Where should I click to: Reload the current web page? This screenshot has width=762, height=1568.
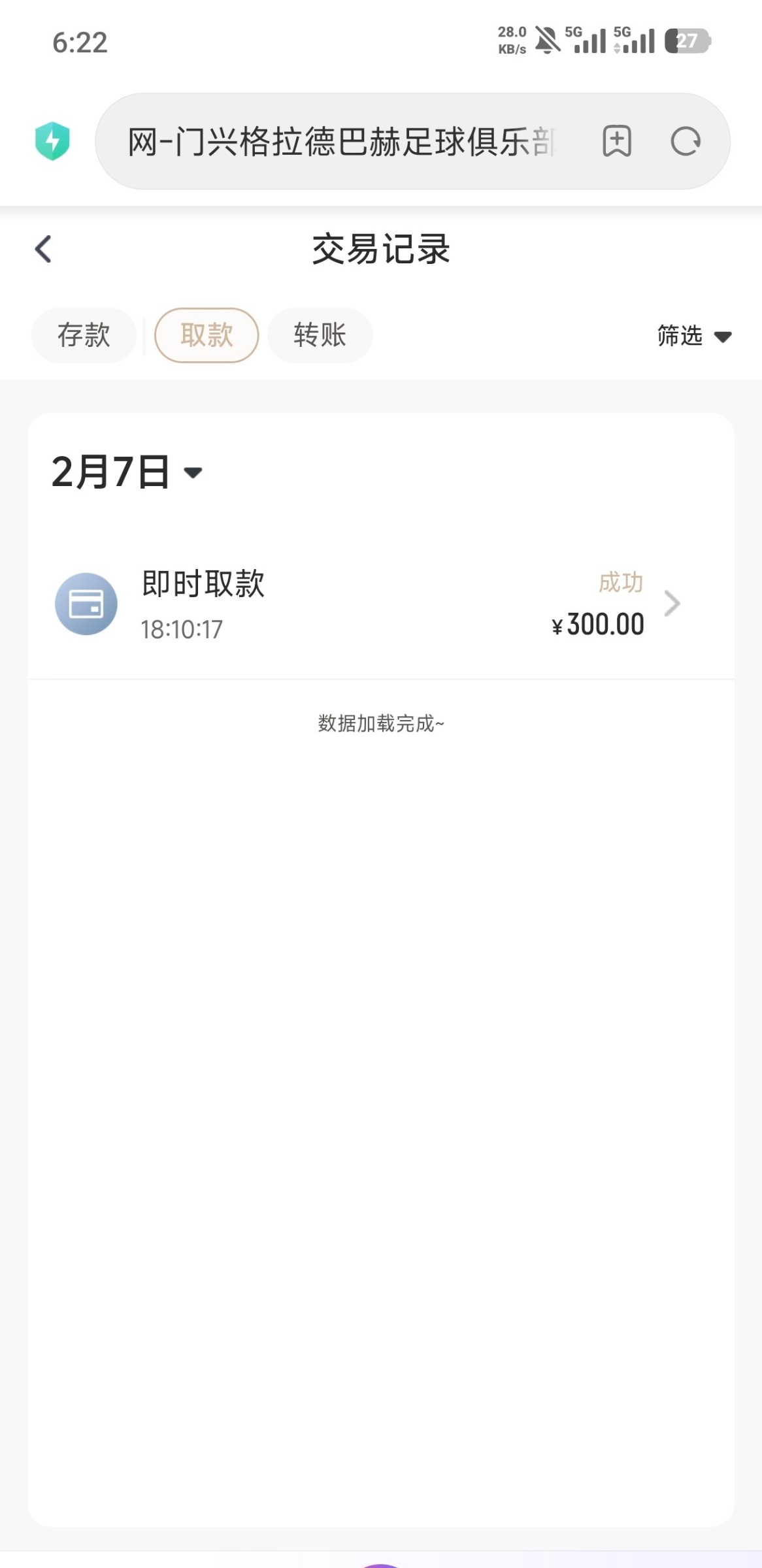(x=685, y=141)
